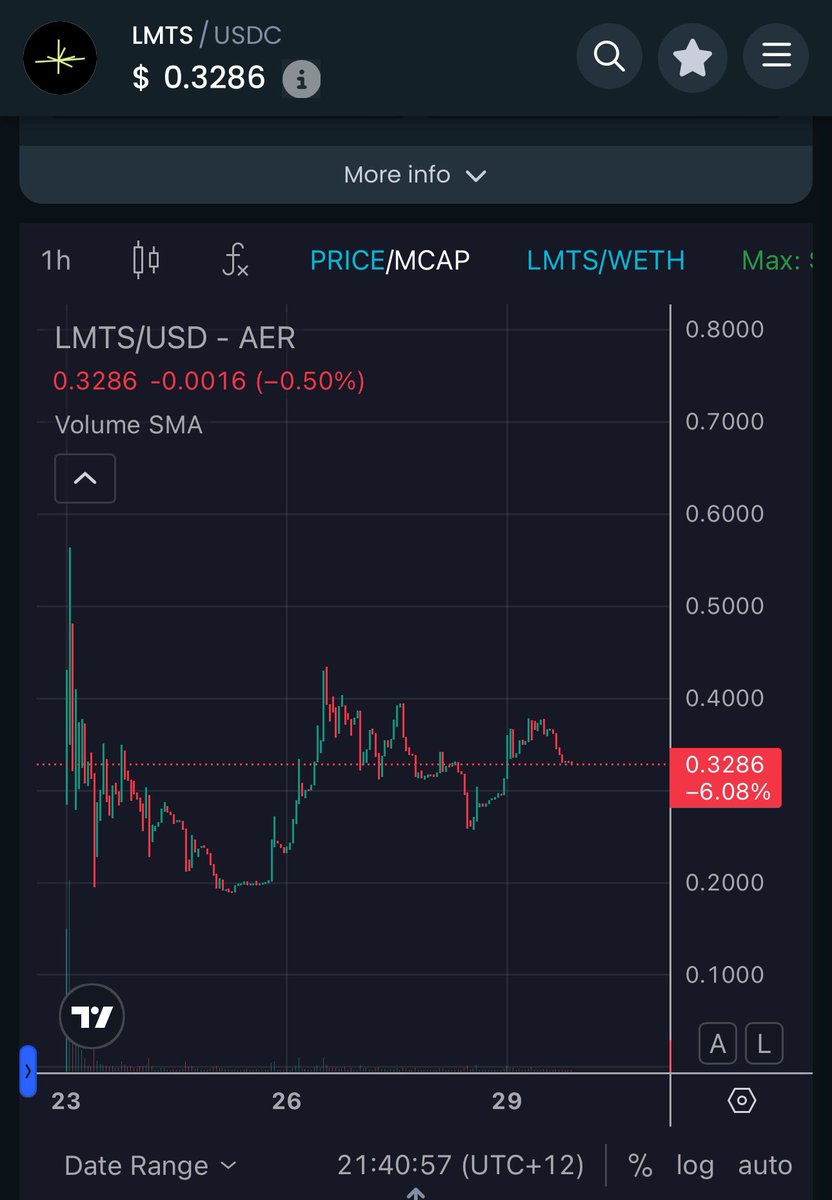This screenshot has width=832, height=1200.
Task: Expand the More info section
Action: [x=415, y=175]
